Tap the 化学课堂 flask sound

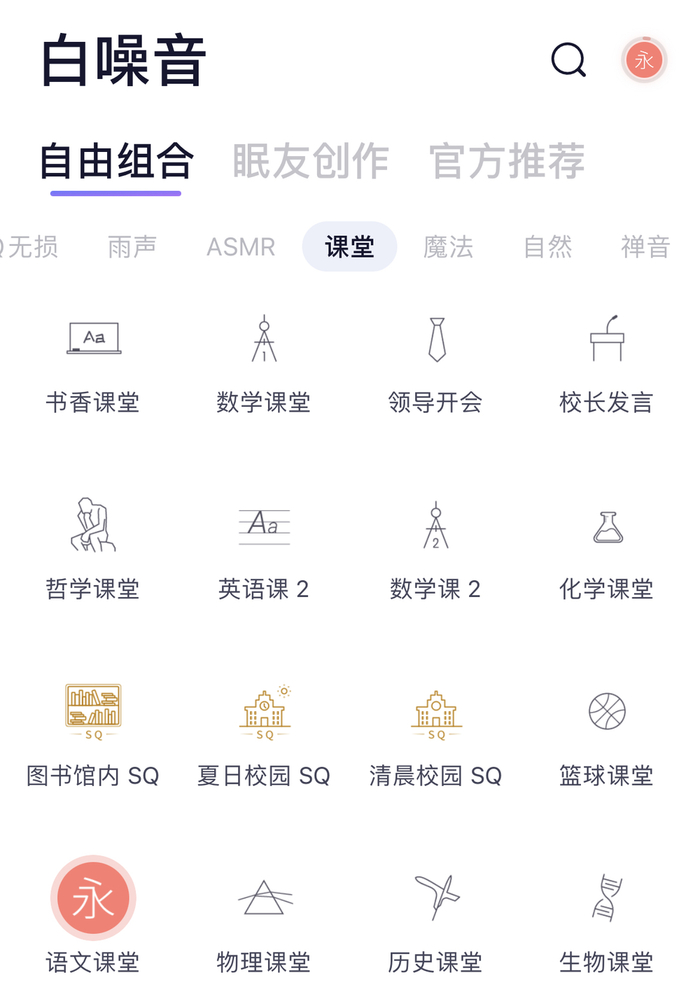point(606,548)
